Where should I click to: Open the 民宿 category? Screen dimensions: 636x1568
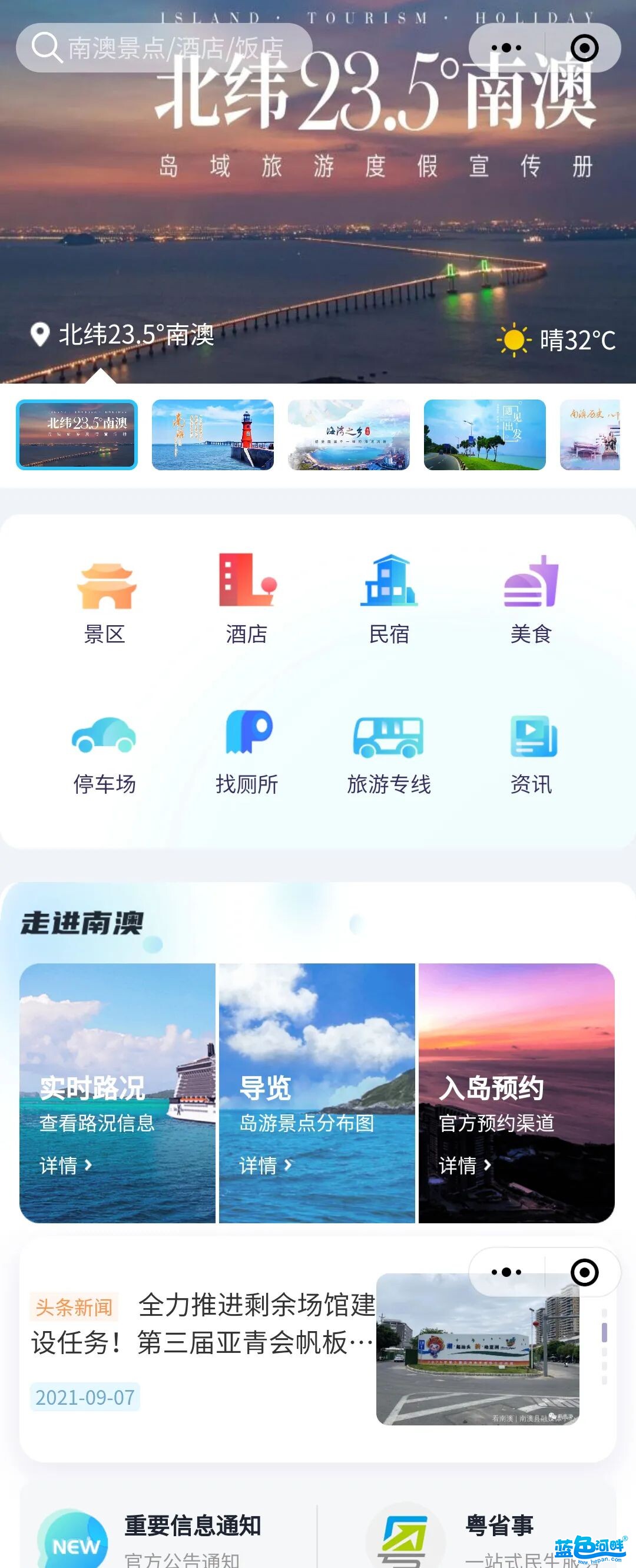pyautogui.click(x=389, y=599)
